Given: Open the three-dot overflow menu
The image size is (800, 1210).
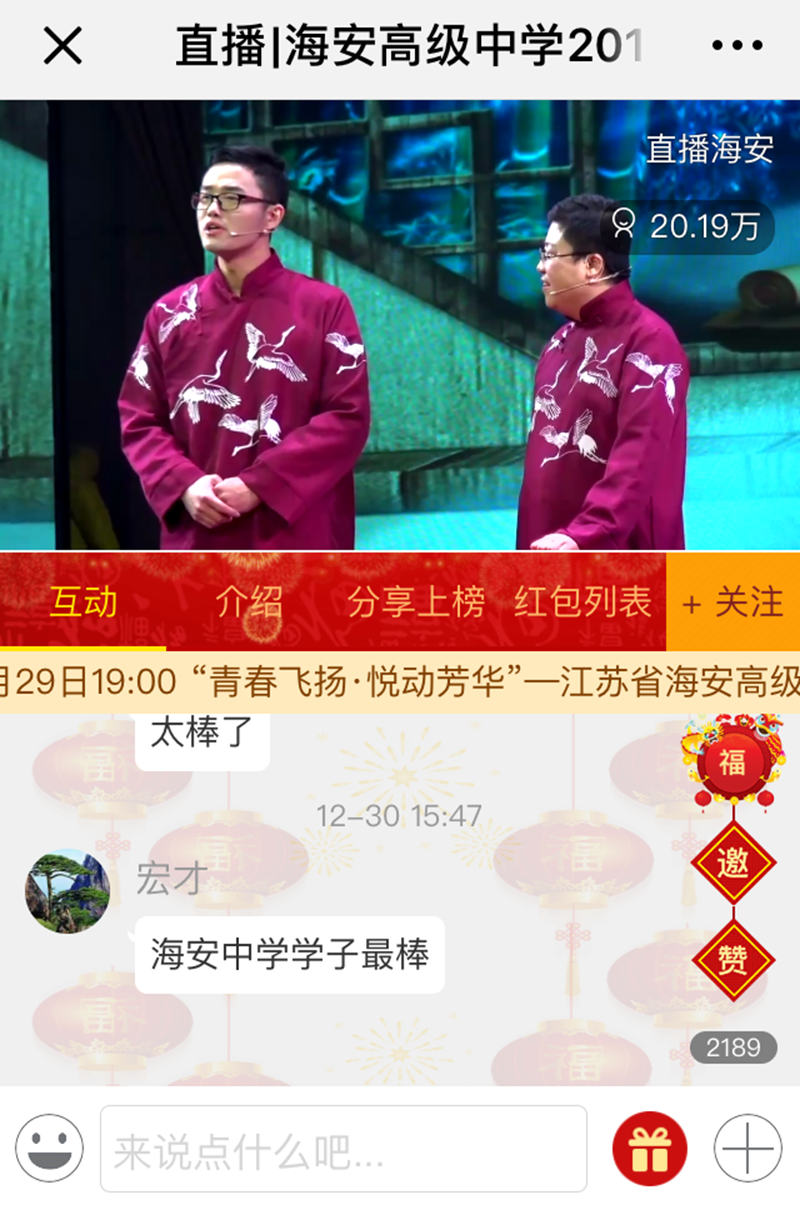Looking at the screenshot, I should 737,46.
